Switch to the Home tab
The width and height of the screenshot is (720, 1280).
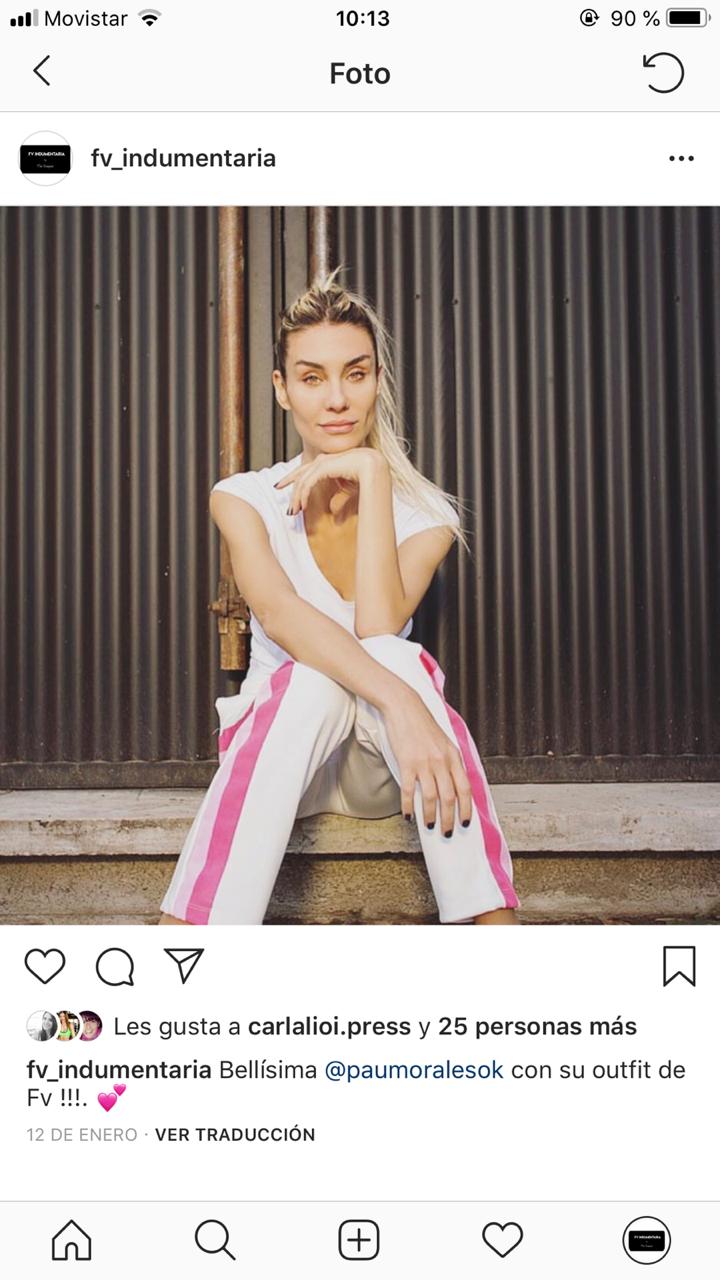(x=71, y=1241)
